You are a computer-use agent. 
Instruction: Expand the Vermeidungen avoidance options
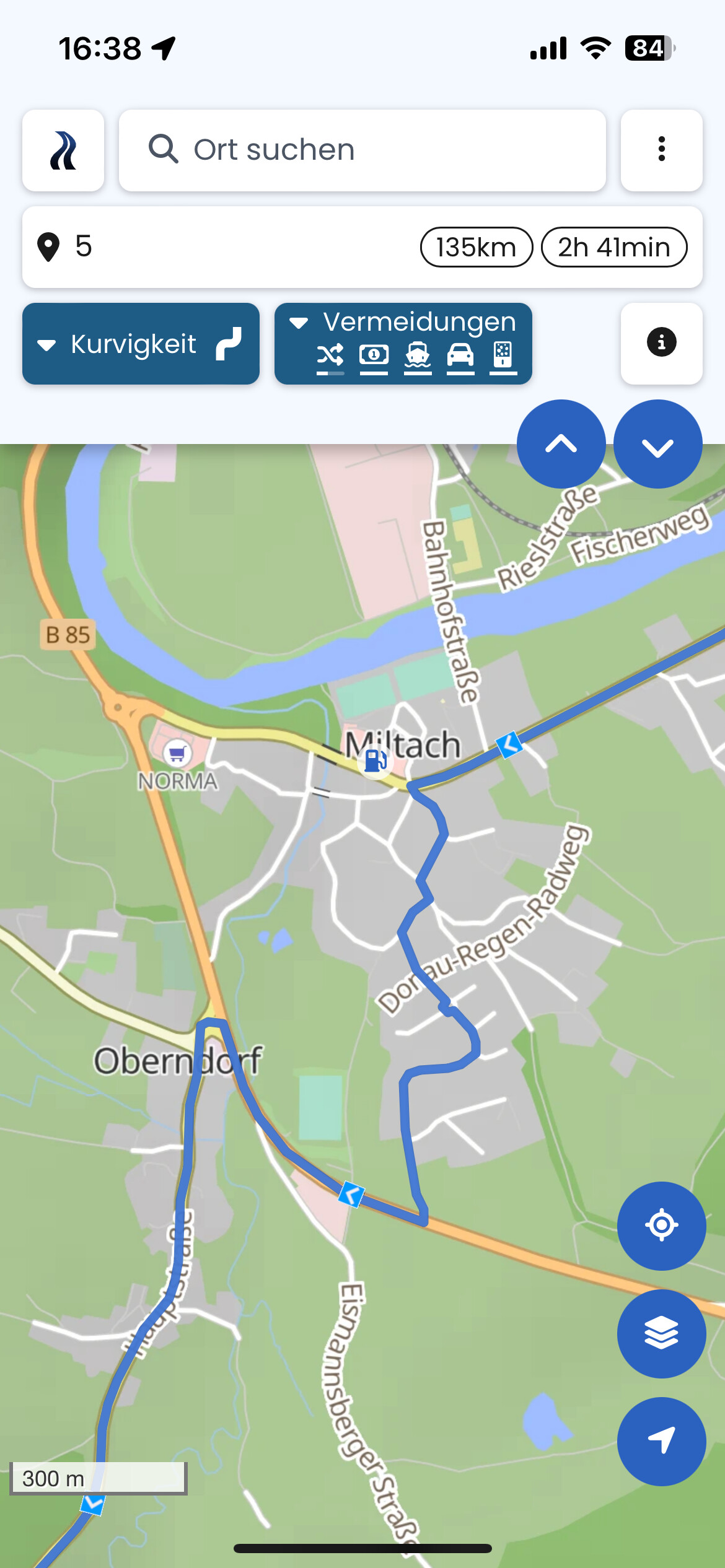point(403,344)
